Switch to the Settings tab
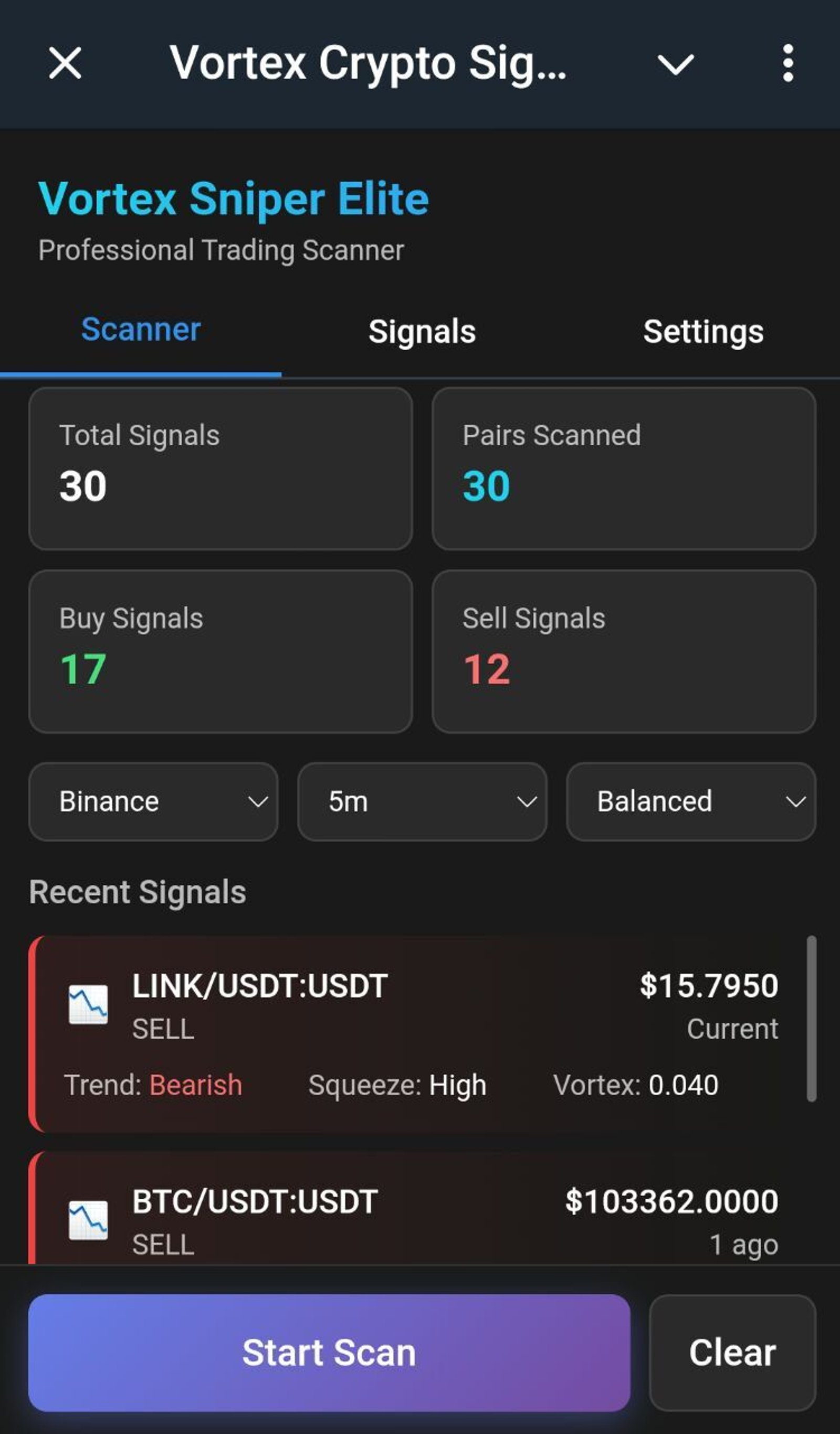 (x=703, y=332)
